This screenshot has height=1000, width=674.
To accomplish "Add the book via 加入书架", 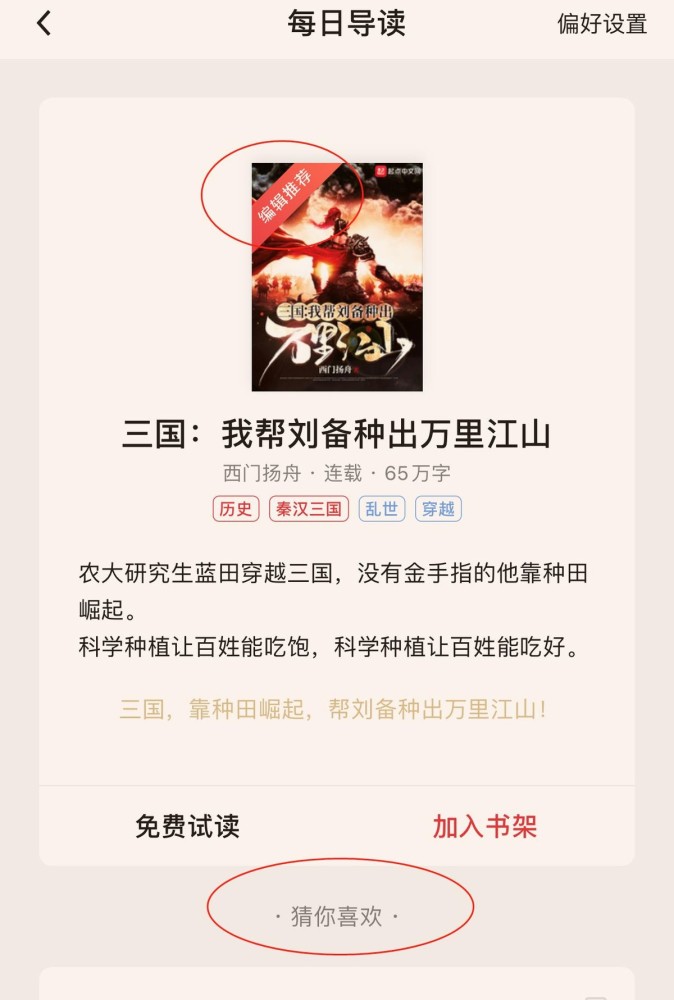I will 485,827.
